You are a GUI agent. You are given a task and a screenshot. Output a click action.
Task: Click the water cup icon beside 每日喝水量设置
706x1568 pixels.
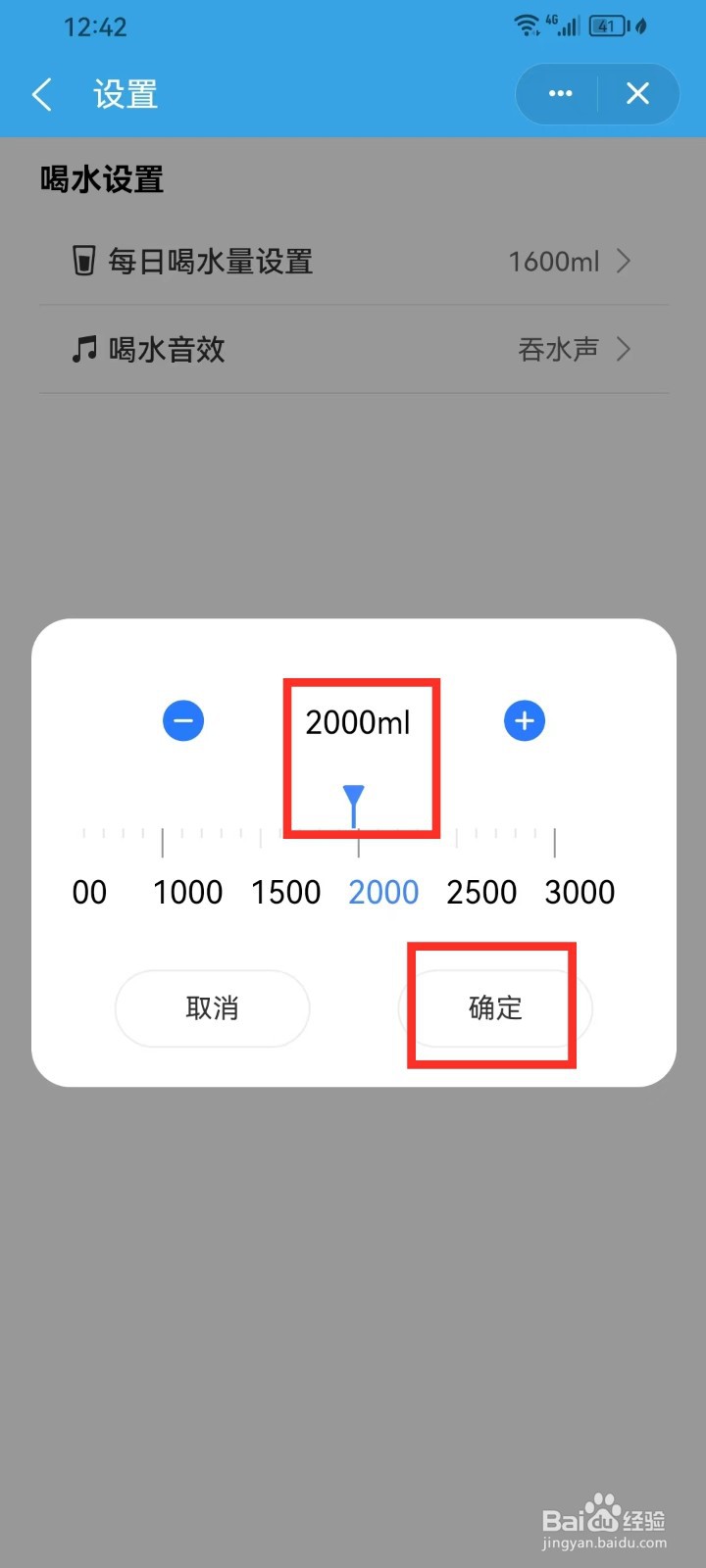83,261
